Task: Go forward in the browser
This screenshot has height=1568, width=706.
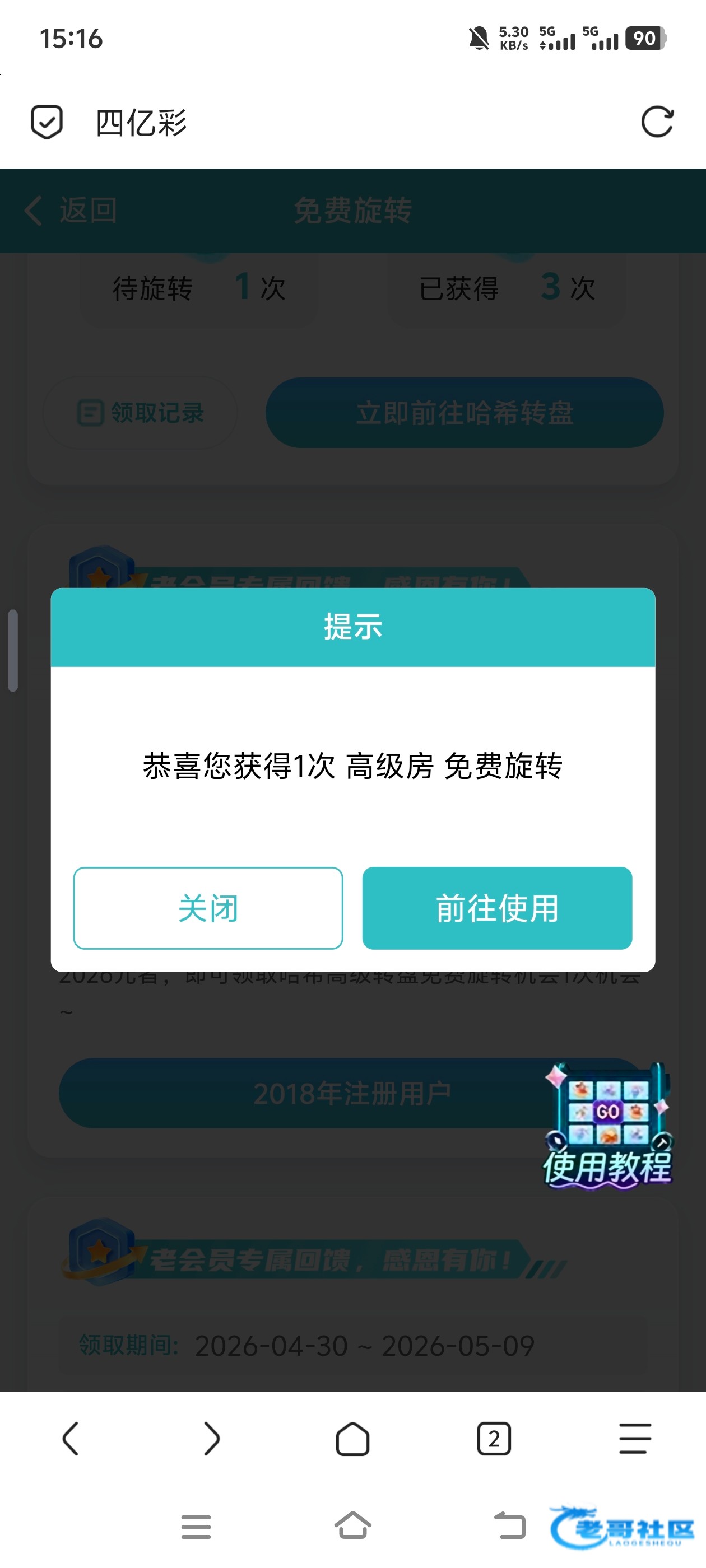Action: point(211,1439)
